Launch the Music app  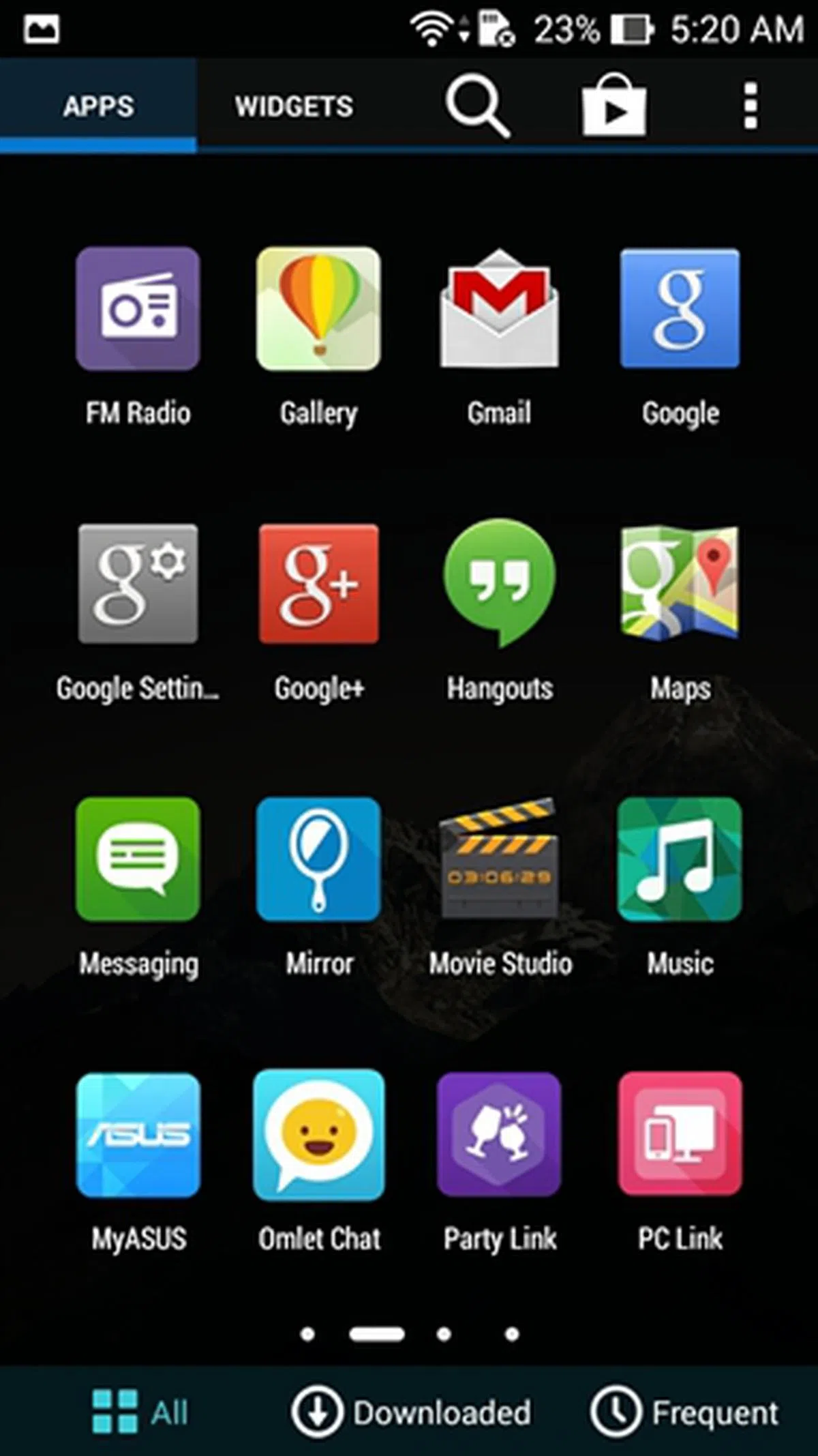(680, 859)
